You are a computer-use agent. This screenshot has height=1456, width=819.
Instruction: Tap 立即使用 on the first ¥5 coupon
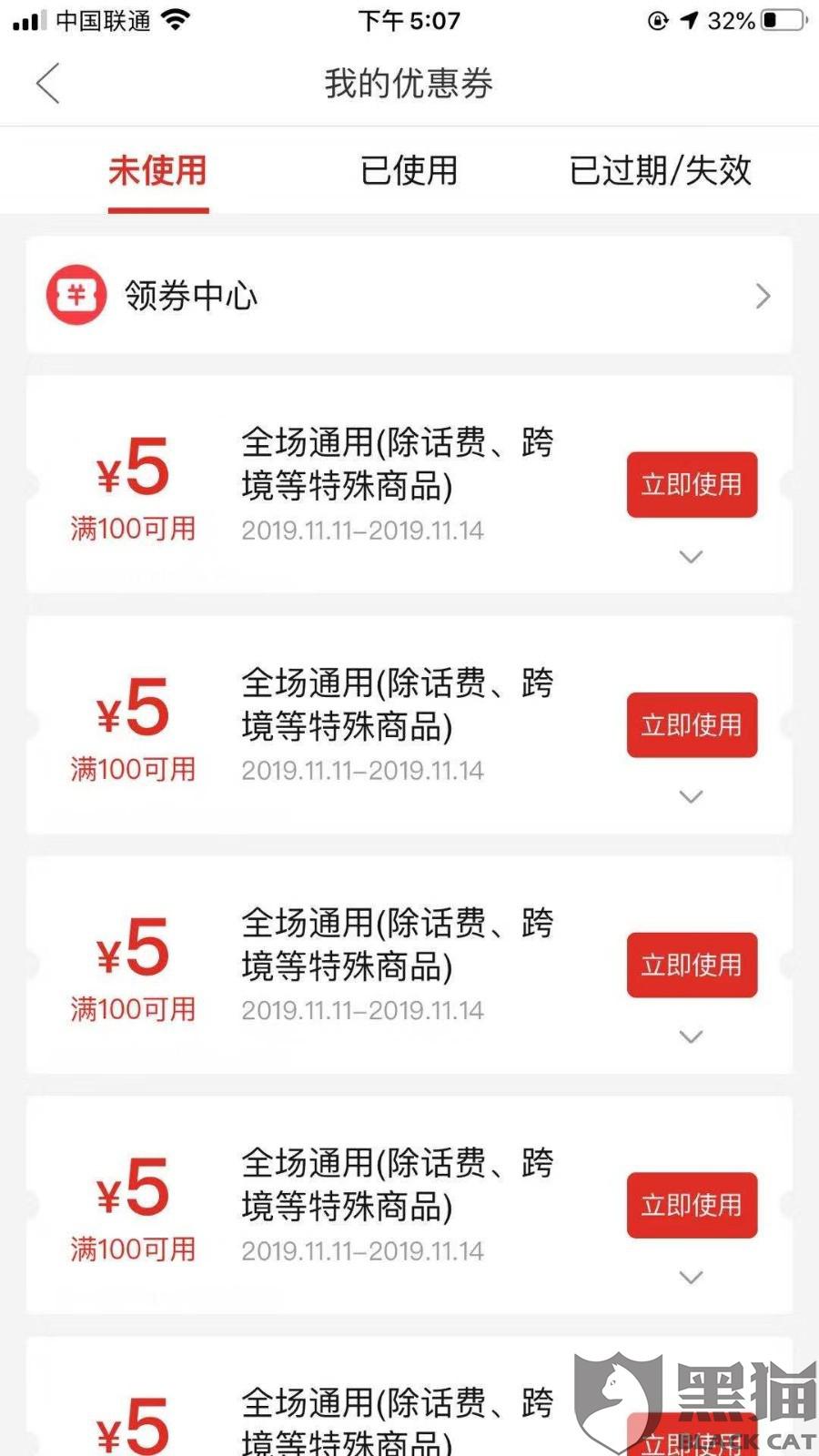(692, 484)
